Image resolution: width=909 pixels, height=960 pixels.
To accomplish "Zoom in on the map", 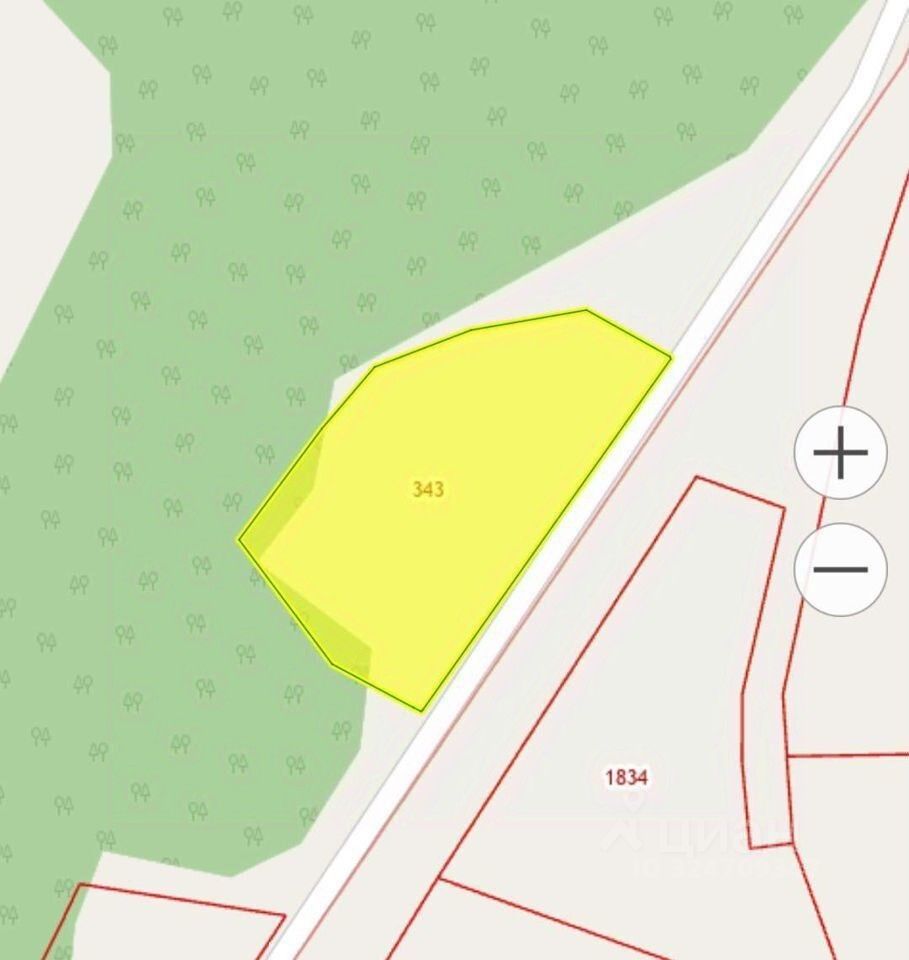I will (x=840, y=453).
